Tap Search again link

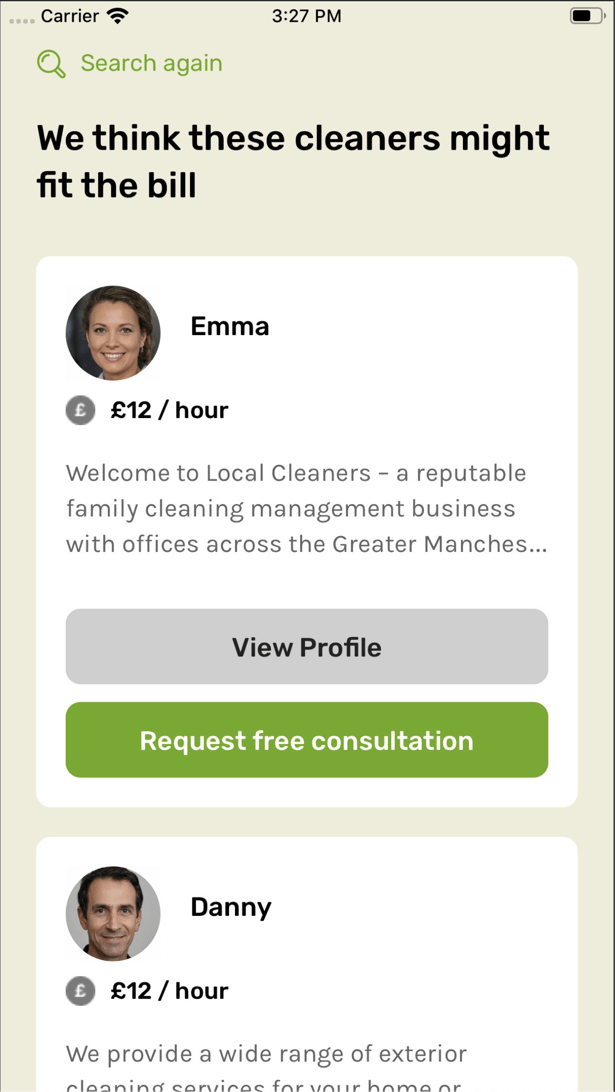pyautogui.click(x=130, y=64)
